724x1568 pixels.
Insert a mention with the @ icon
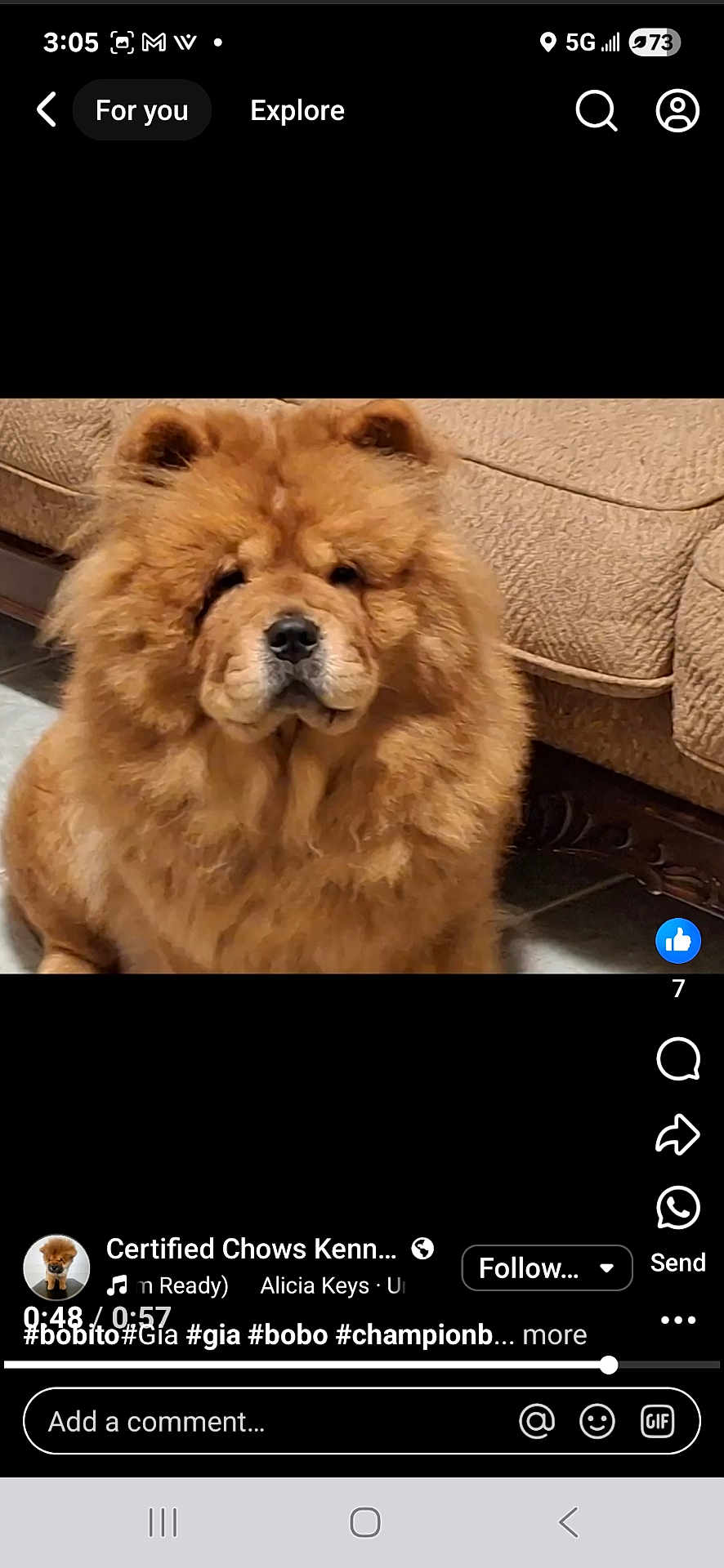(x=537, y=1422)
